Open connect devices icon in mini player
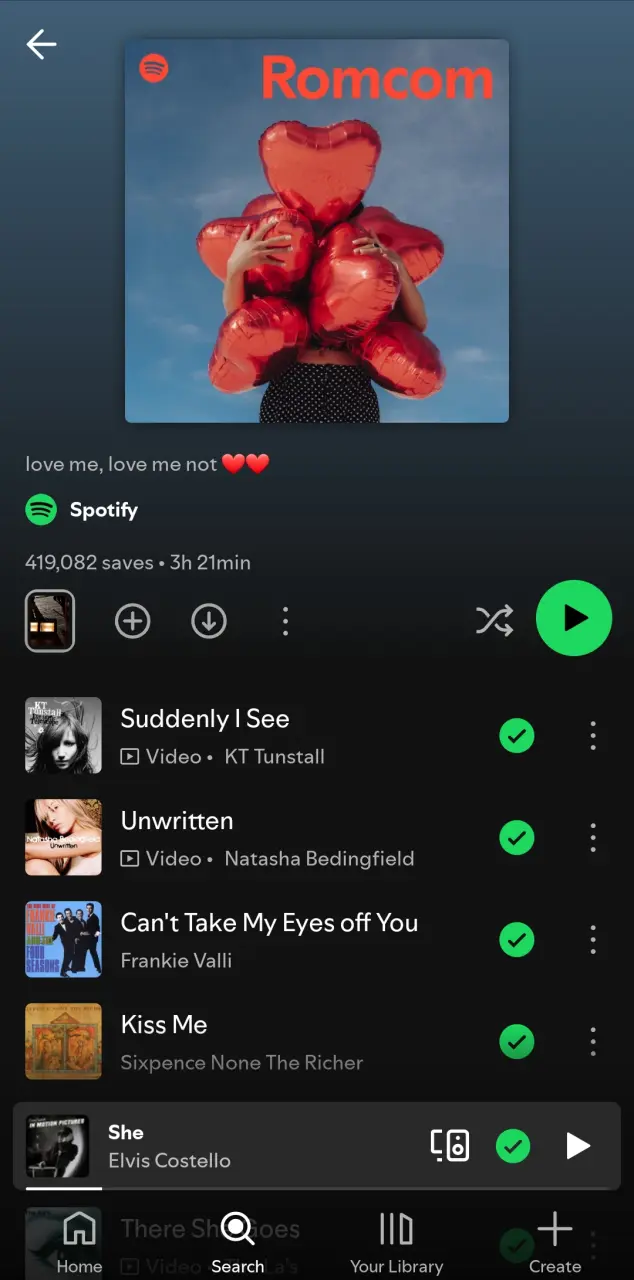 coord(450,1145)
